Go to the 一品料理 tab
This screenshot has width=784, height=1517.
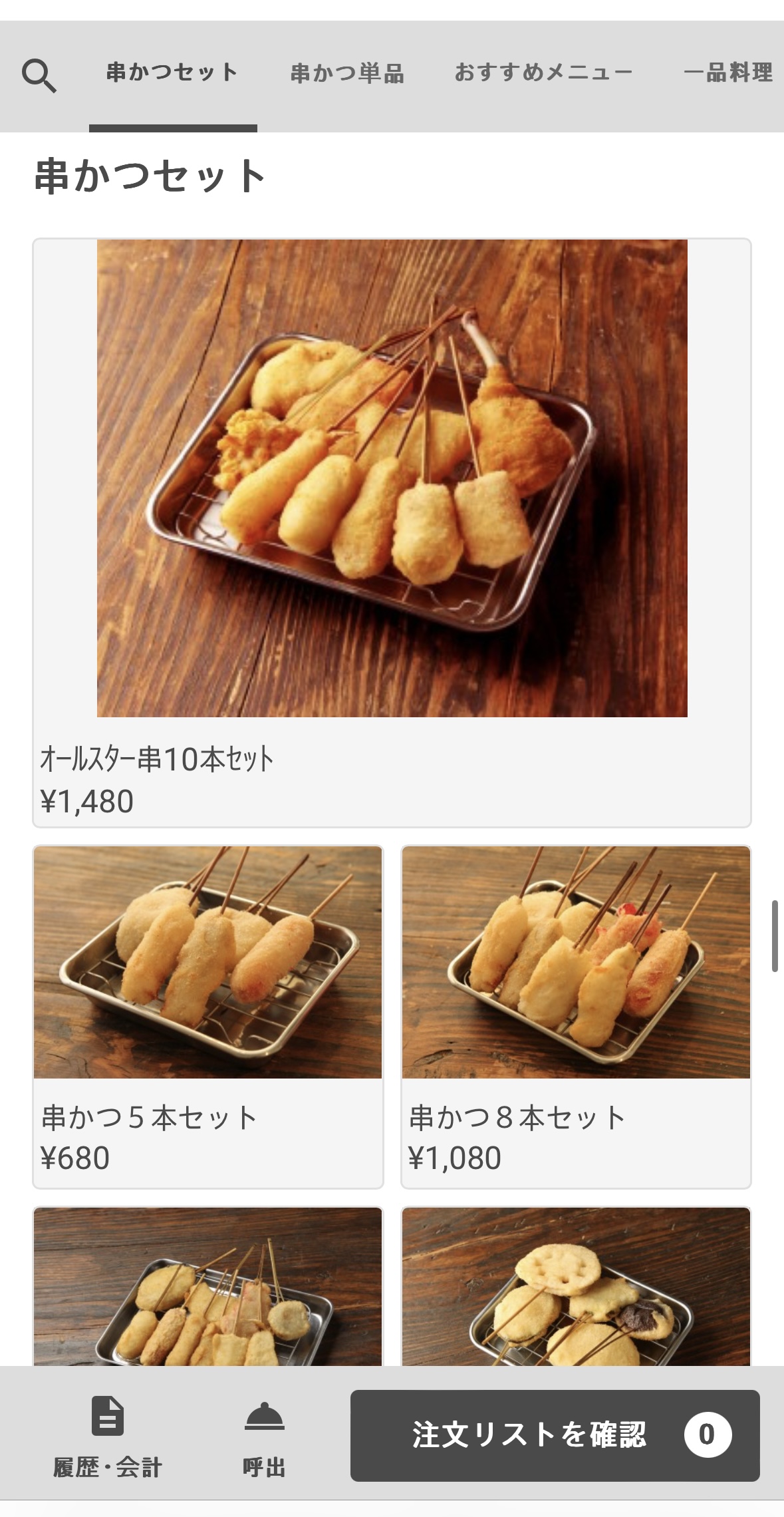coord(728,73)
